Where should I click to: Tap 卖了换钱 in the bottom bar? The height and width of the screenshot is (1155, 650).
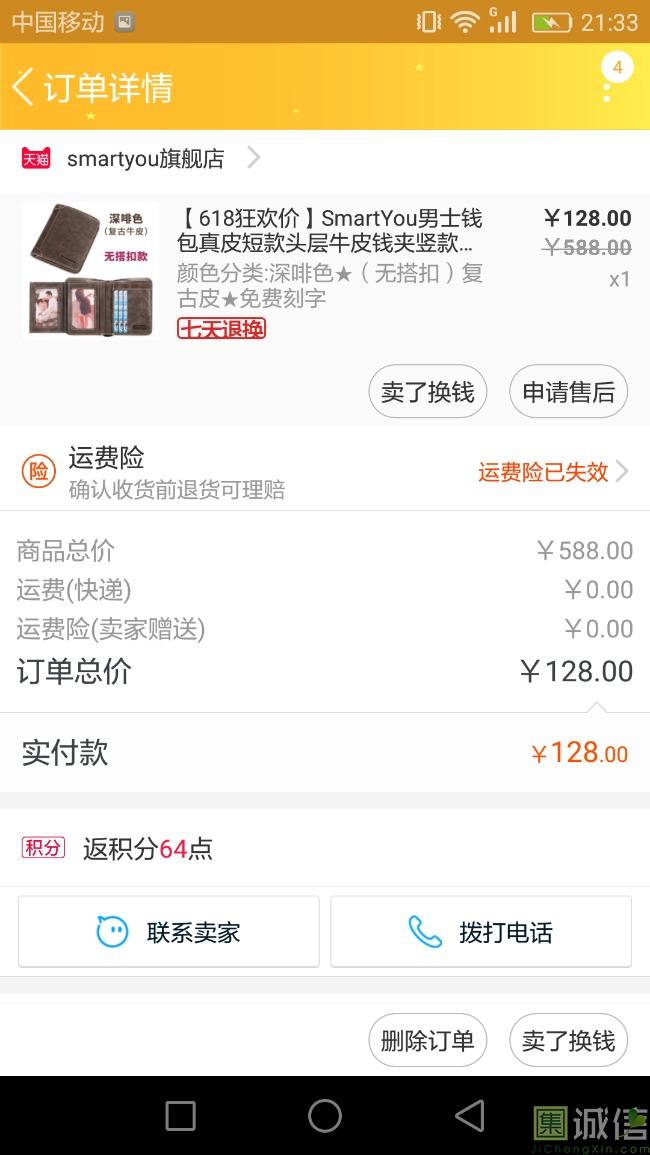click(568, 1040)
